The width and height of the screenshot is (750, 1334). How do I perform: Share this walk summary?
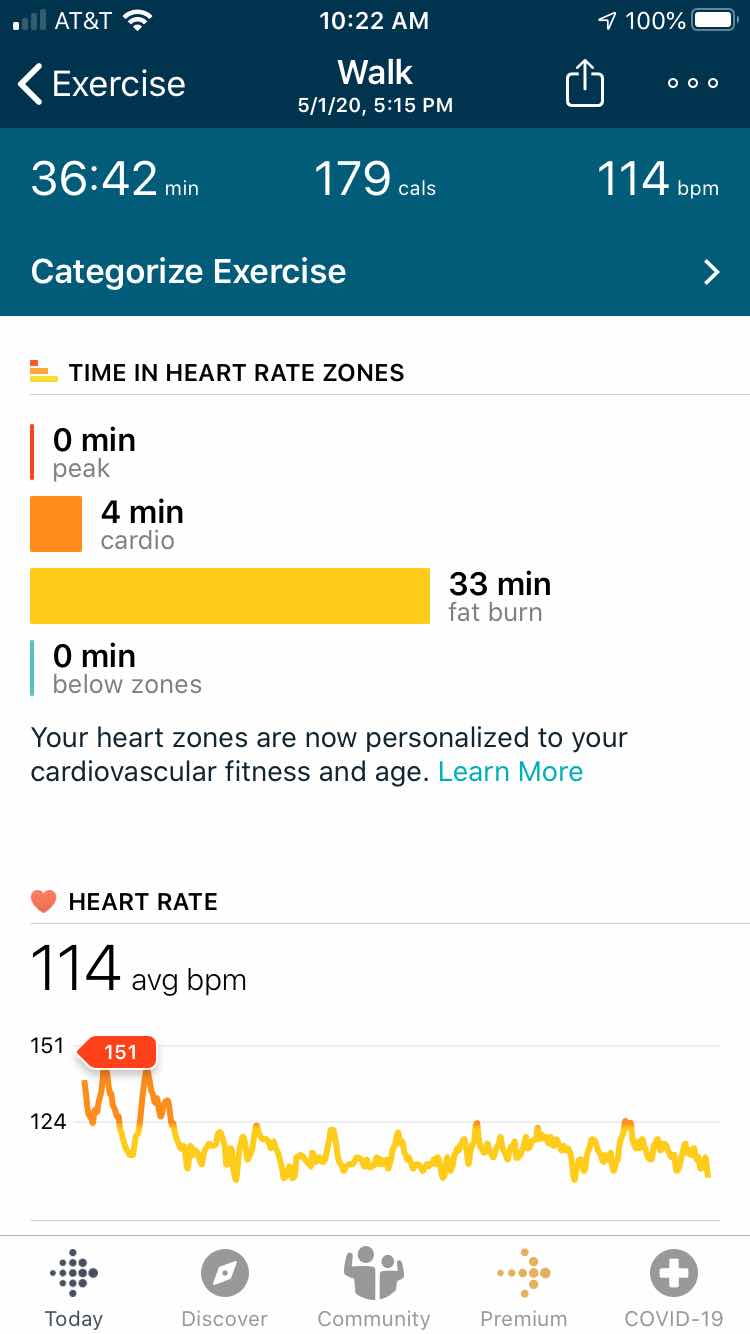coord(585,82)
